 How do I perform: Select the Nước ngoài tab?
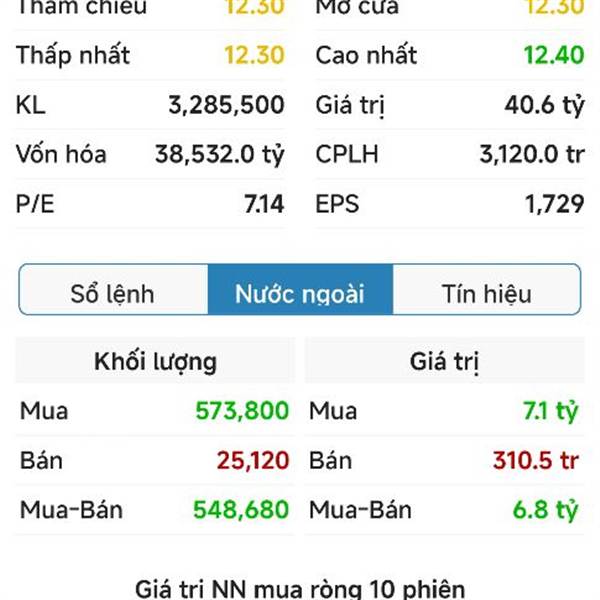point(300,292)
